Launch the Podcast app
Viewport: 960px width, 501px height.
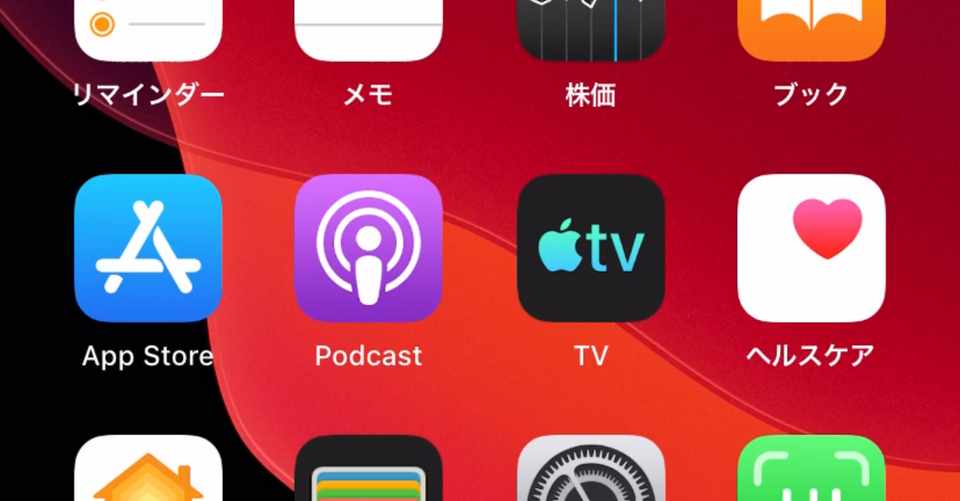(368, 248)
